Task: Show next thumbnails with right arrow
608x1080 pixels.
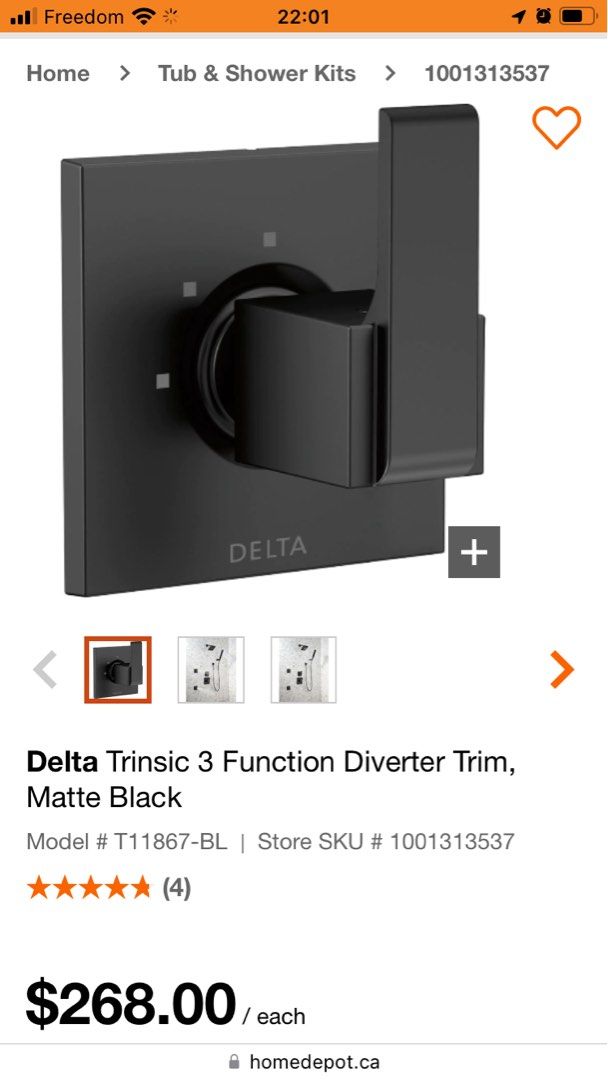Action: [562, 670]
